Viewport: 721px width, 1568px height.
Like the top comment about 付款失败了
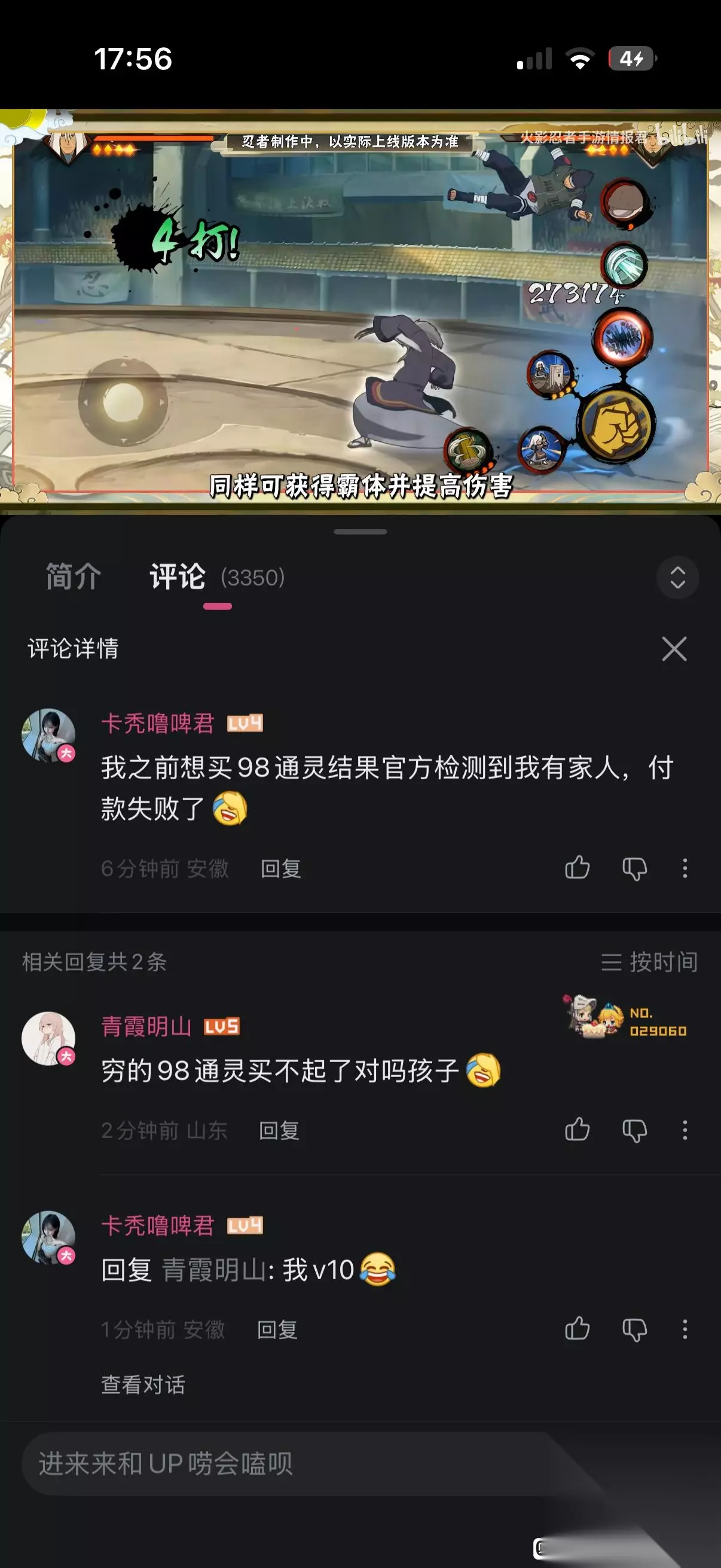(x=577, y=868)
